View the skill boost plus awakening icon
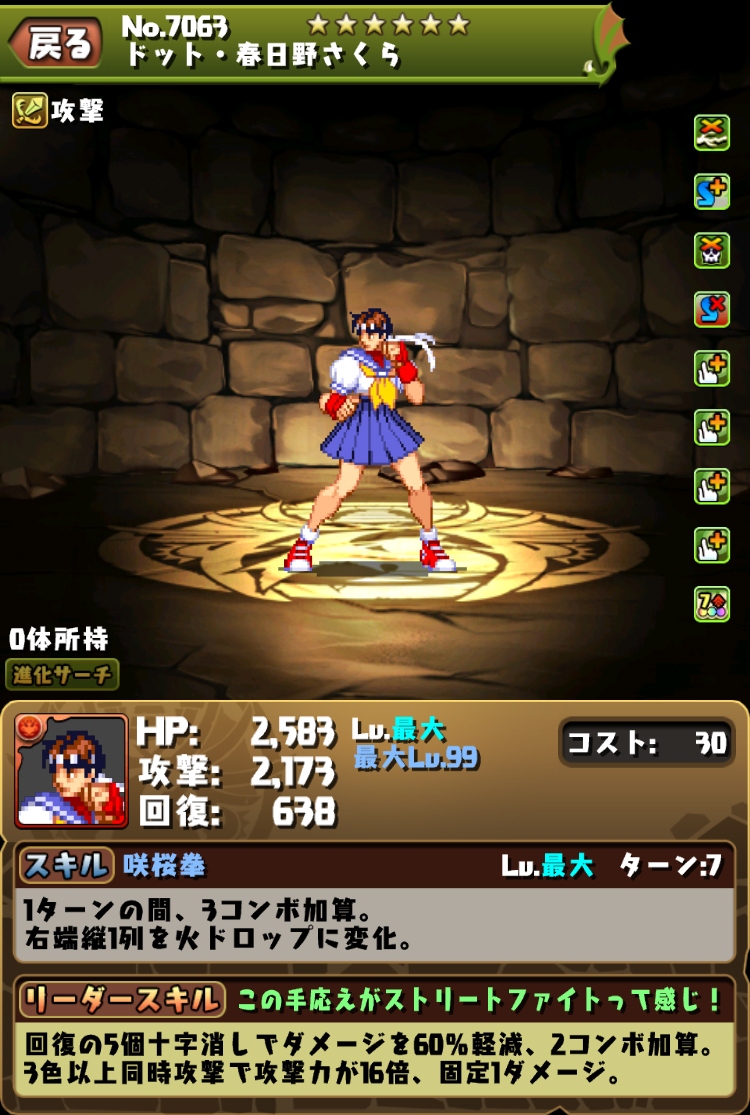 [712, 192]
